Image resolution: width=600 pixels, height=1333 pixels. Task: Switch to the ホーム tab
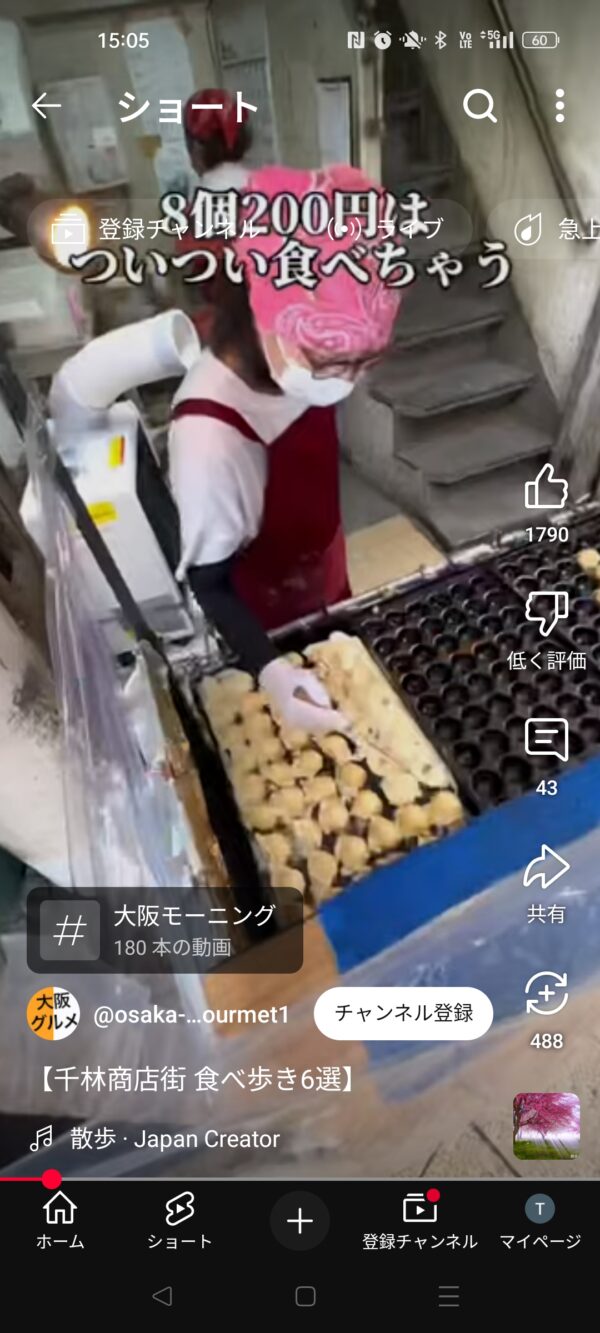click(60, 1221)
